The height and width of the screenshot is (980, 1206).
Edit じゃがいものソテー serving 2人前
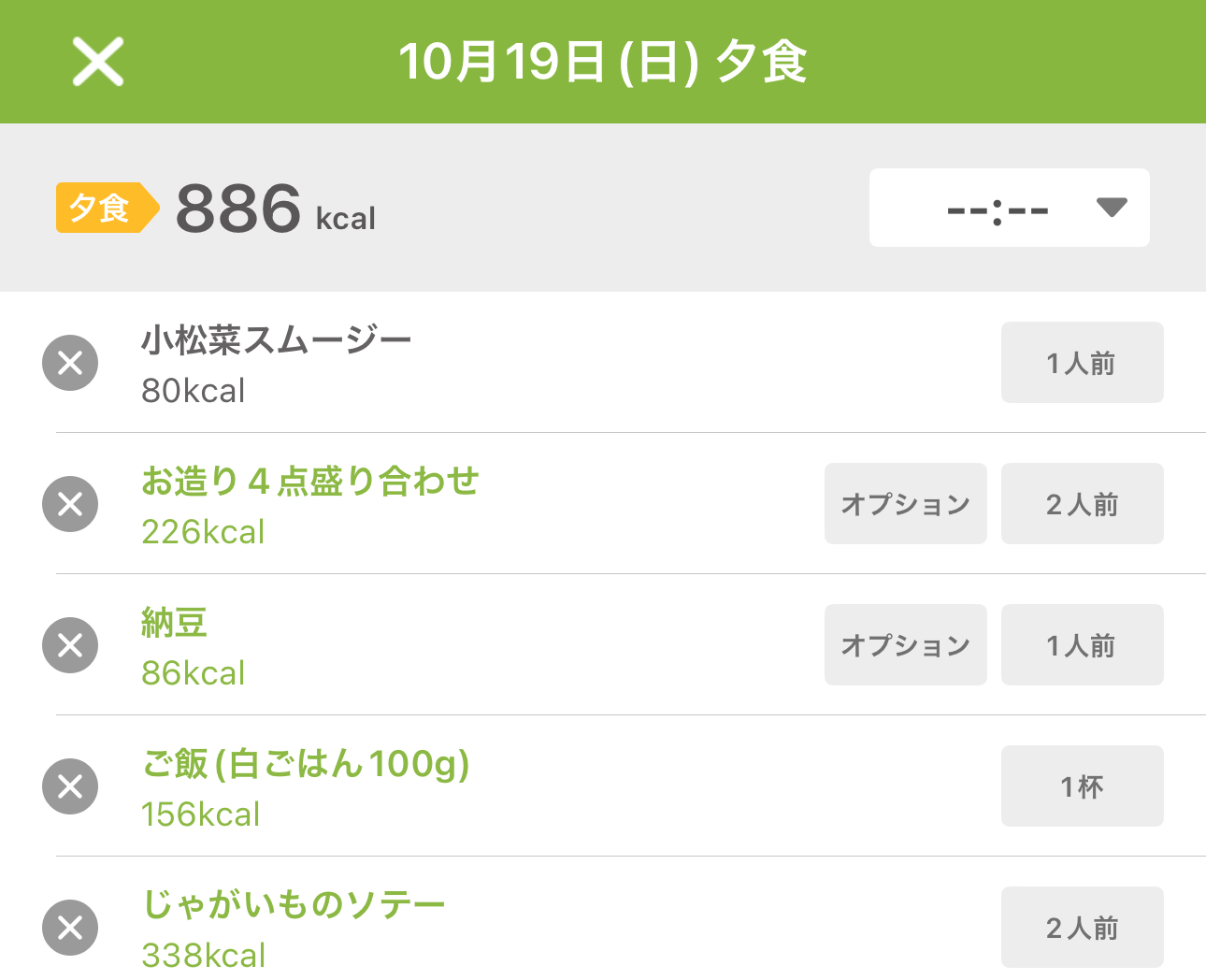point(1082,928)
